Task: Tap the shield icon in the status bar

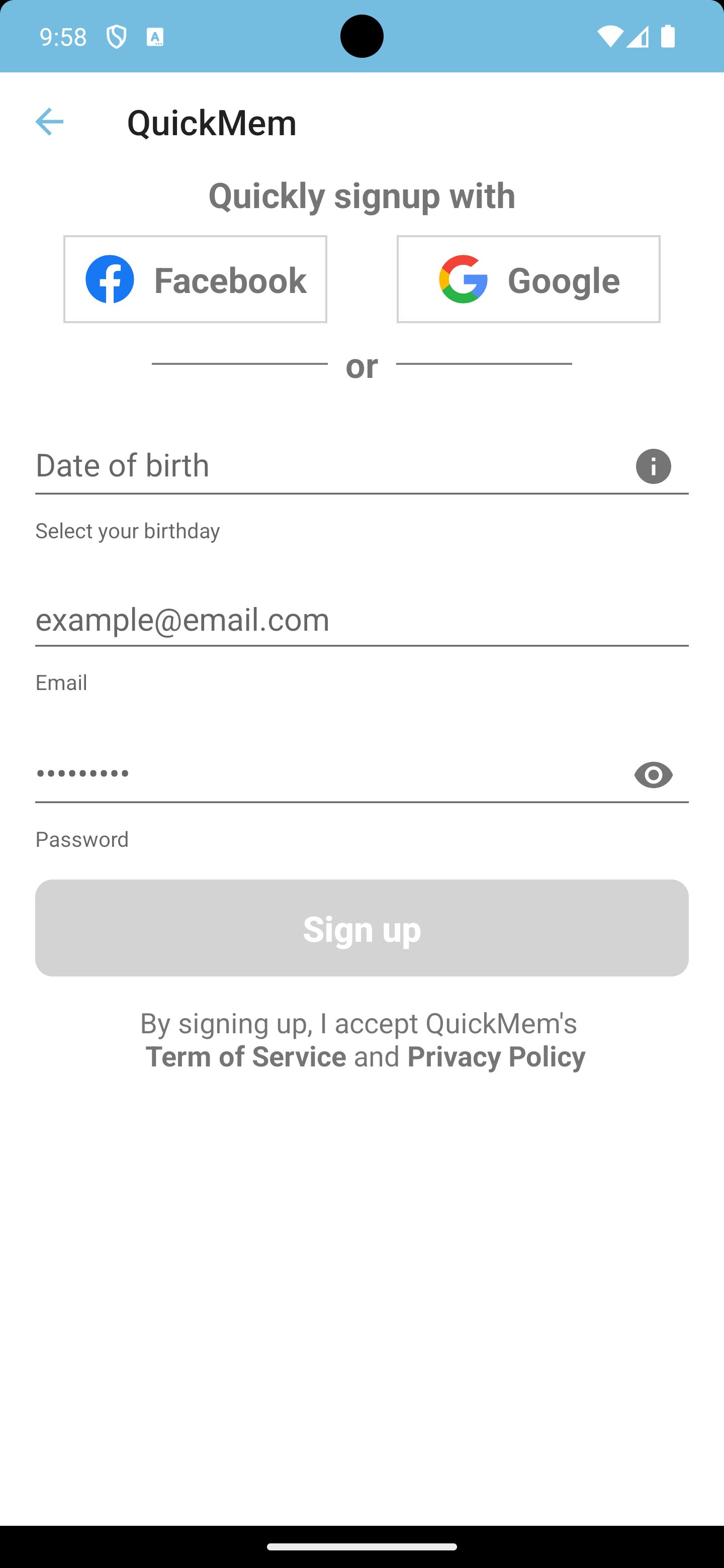Action: coord(116,37)
